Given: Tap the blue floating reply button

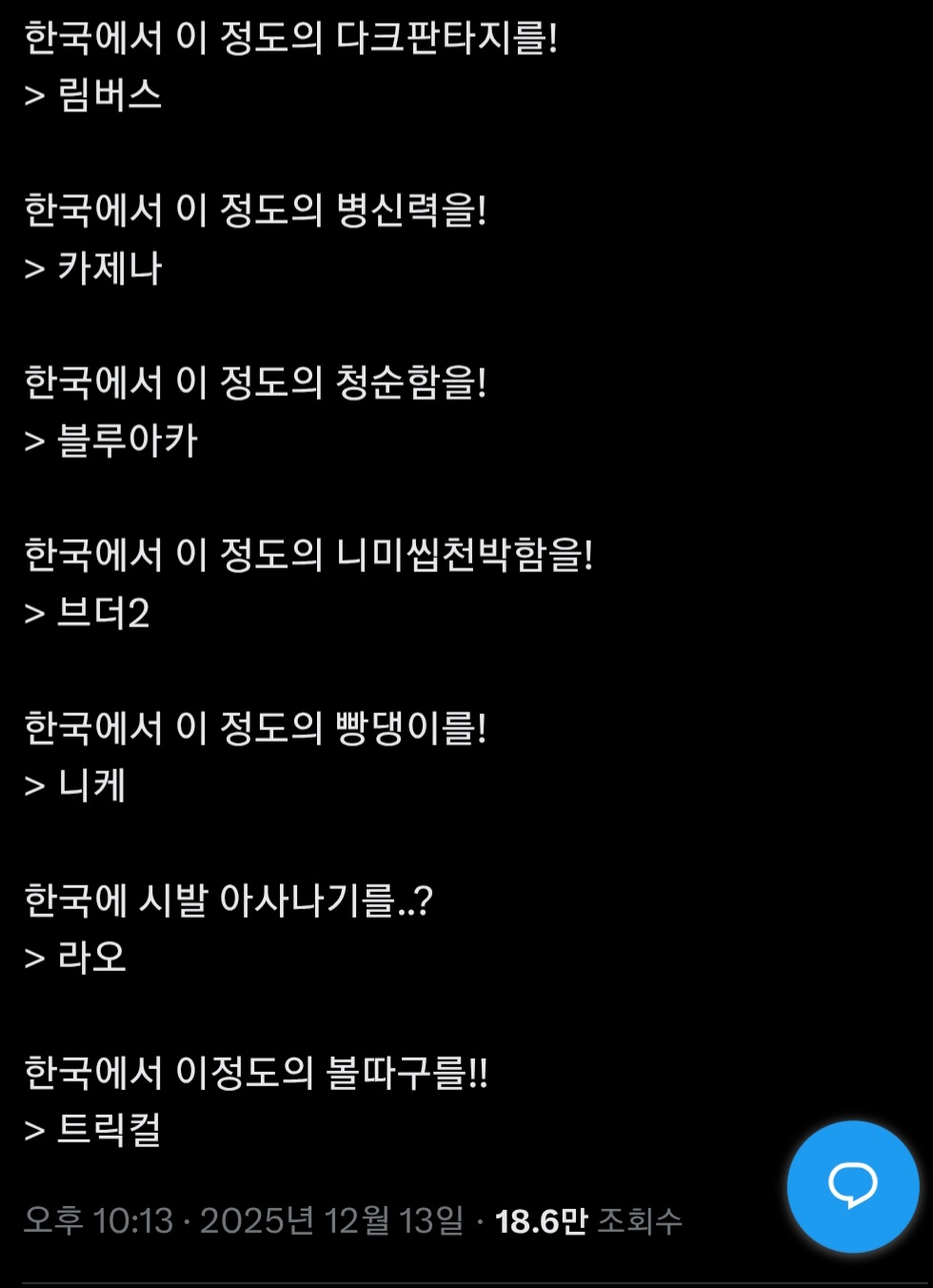Looking at the screenshot, I should pos(852,1186).
